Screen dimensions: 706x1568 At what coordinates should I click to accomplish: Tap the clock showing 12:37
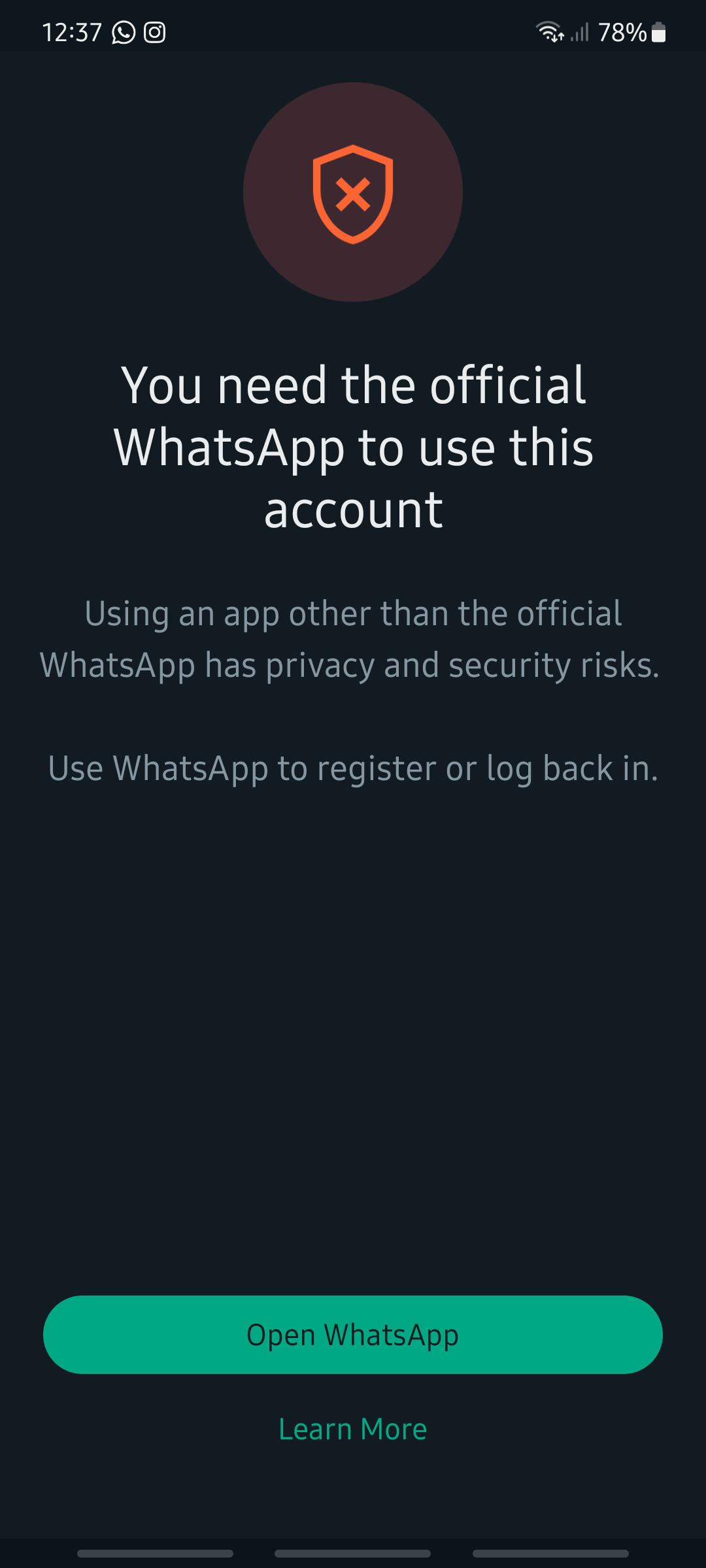[x=73, y=31]
